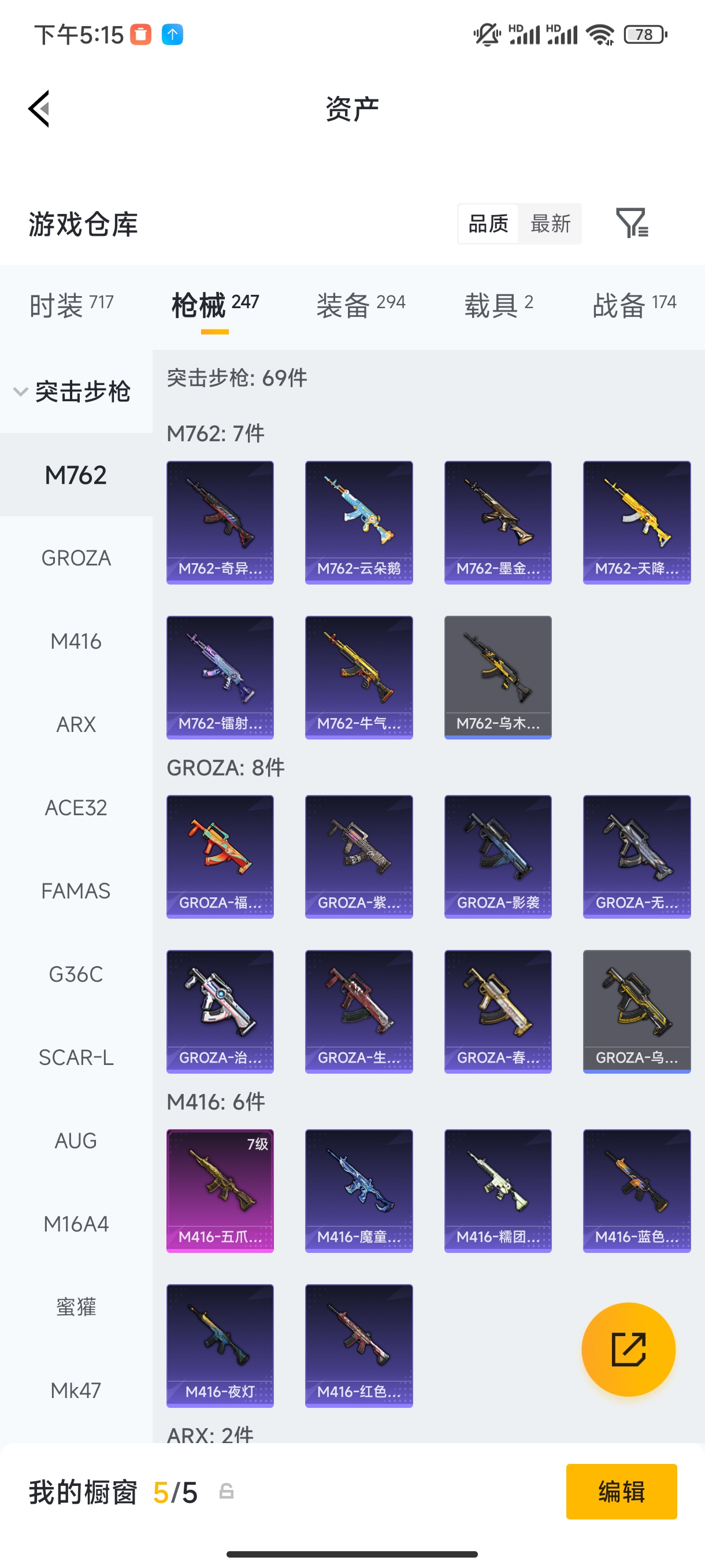
Task: Switch to the 战备 tab
Action: click(634, 304)
